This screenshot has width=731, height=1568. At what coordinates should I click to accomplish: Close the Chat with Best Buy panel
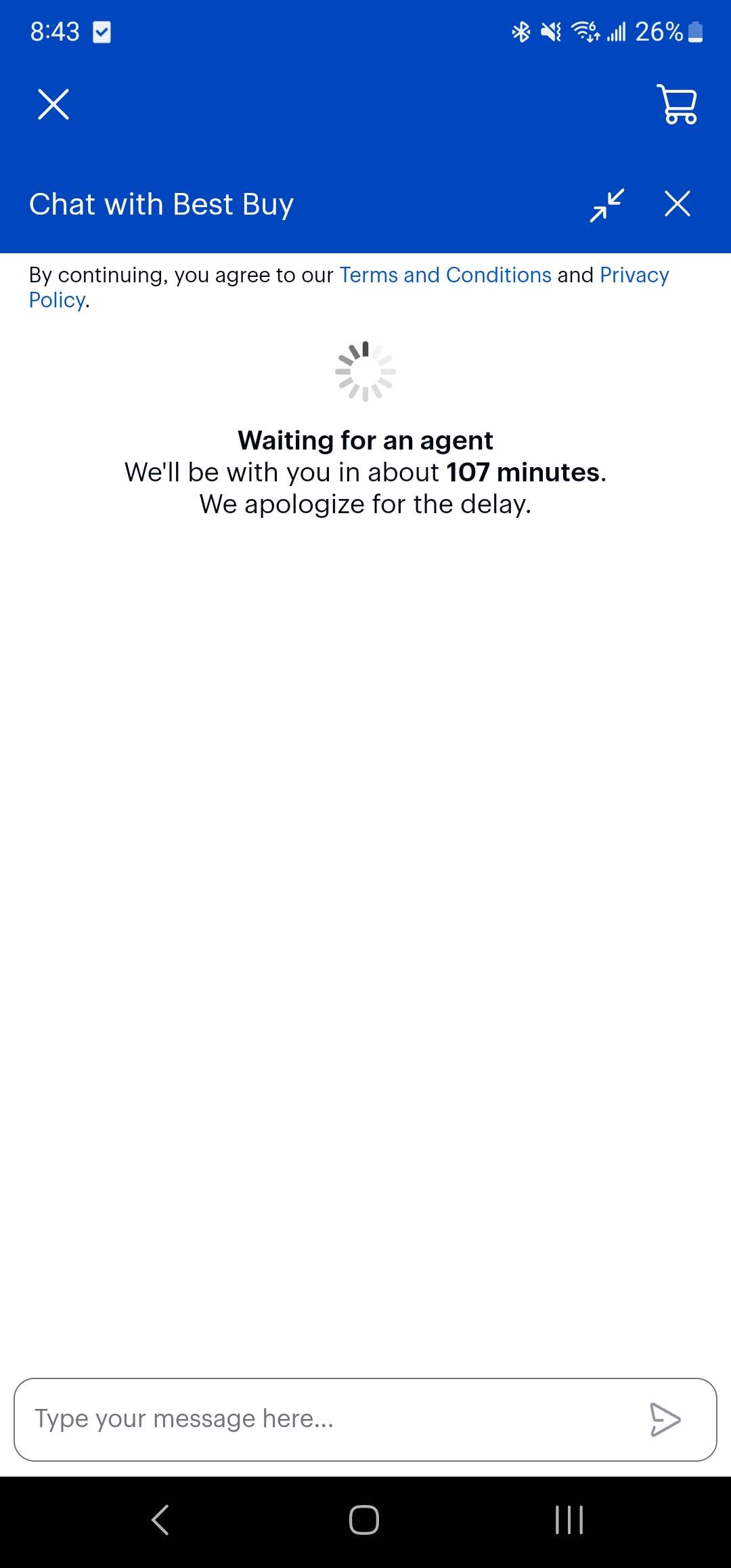coord(678,204)
